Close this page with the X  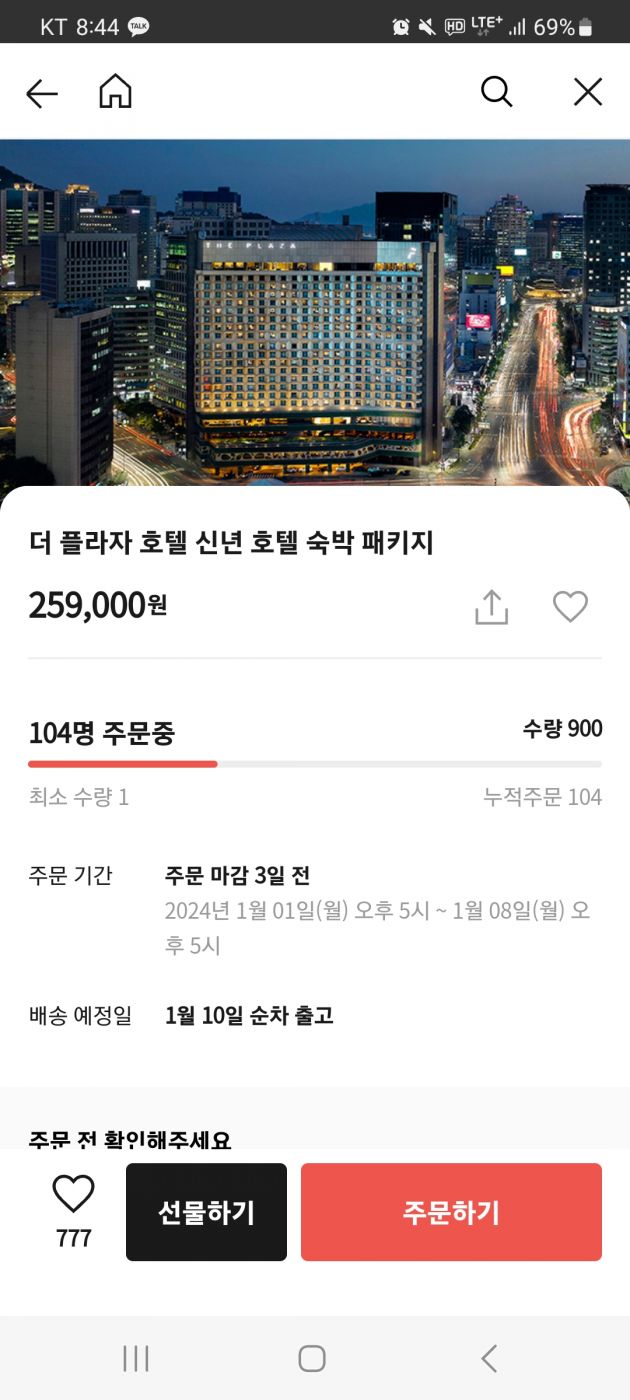pos(588,92)
